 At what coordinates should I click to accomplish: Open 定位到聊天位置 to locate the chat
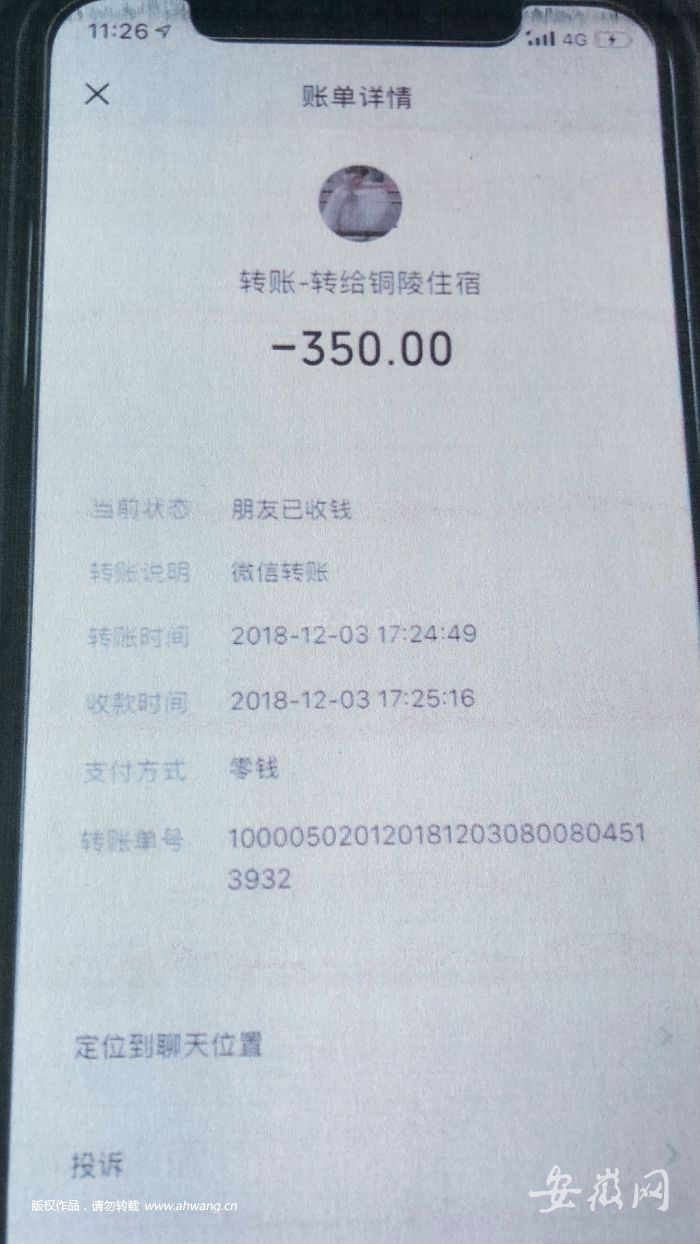pos(168,1048)
